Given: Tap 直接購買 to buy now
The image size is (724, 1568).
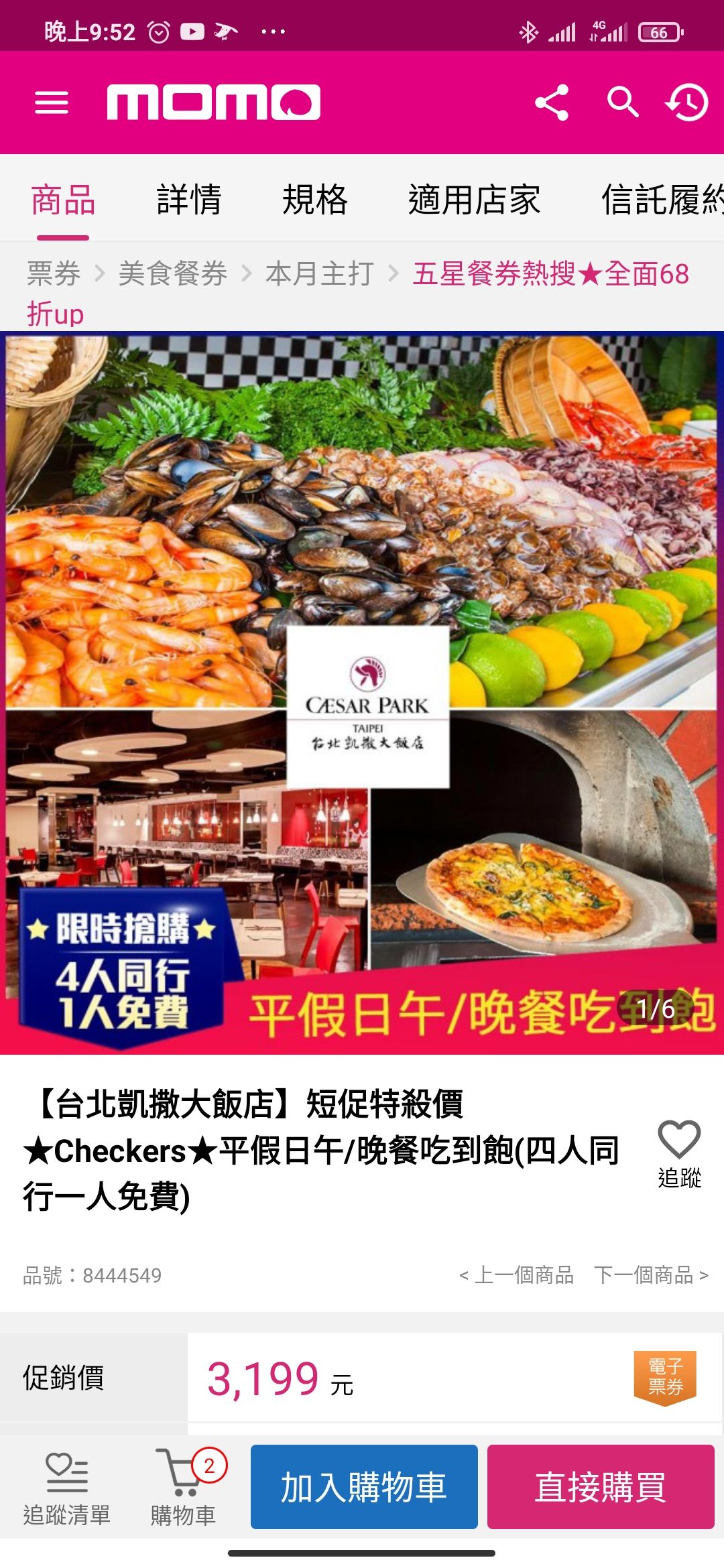Looking at the screenshot, I should click(601, 1487).
